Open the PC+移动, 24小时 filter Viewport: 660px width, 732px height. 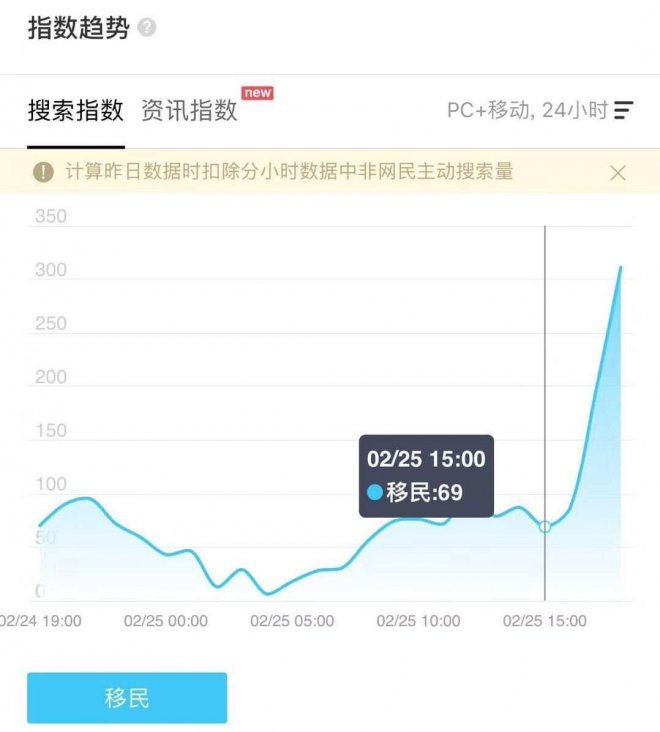pos(540,110)
